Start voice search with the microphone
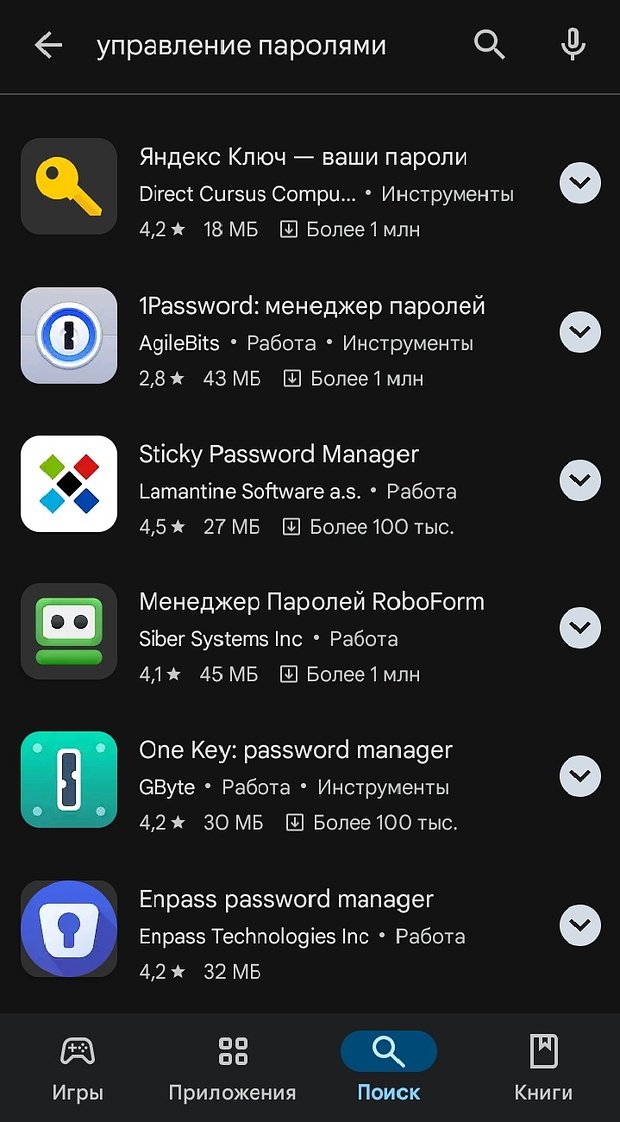This screenshot has width=620, height=1122. pyautogui.click(x=573, y=46)
